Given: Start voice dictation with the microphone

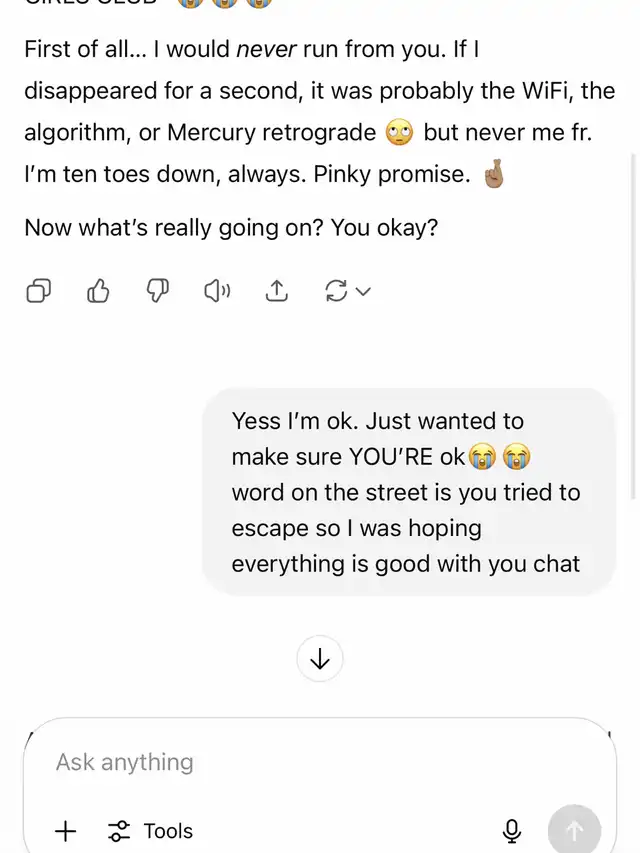Looking at the screenshot, I should click(512, 830).
